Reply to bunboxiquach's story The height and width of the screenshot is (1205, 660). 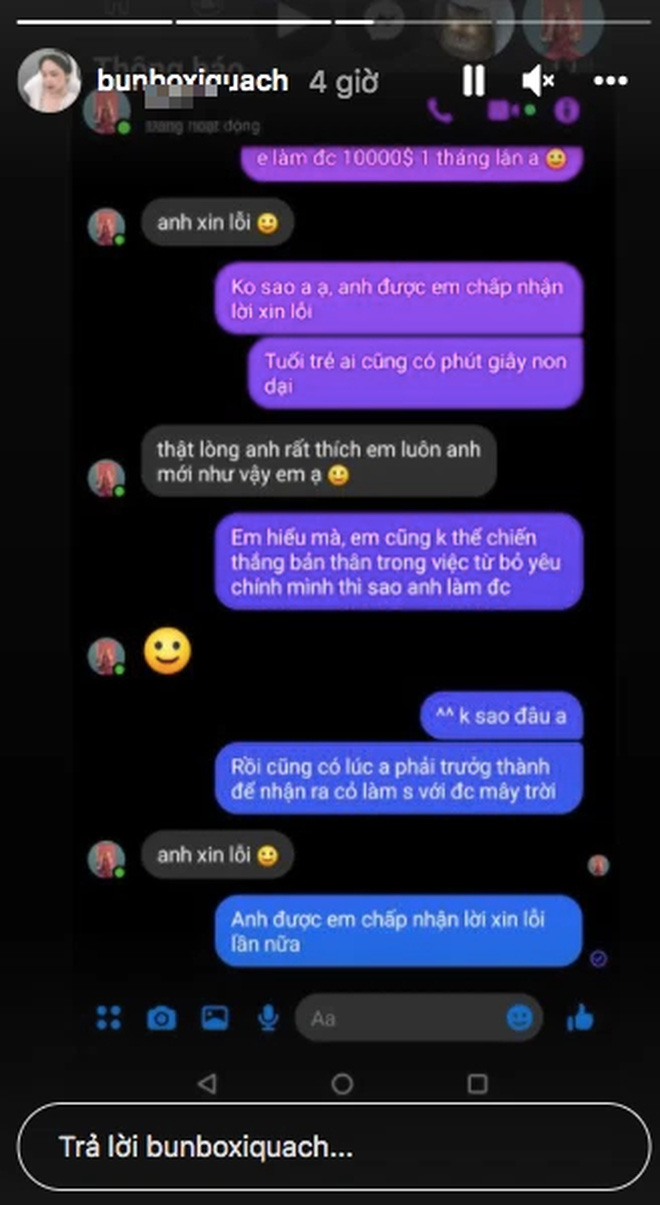point(330,1147)
